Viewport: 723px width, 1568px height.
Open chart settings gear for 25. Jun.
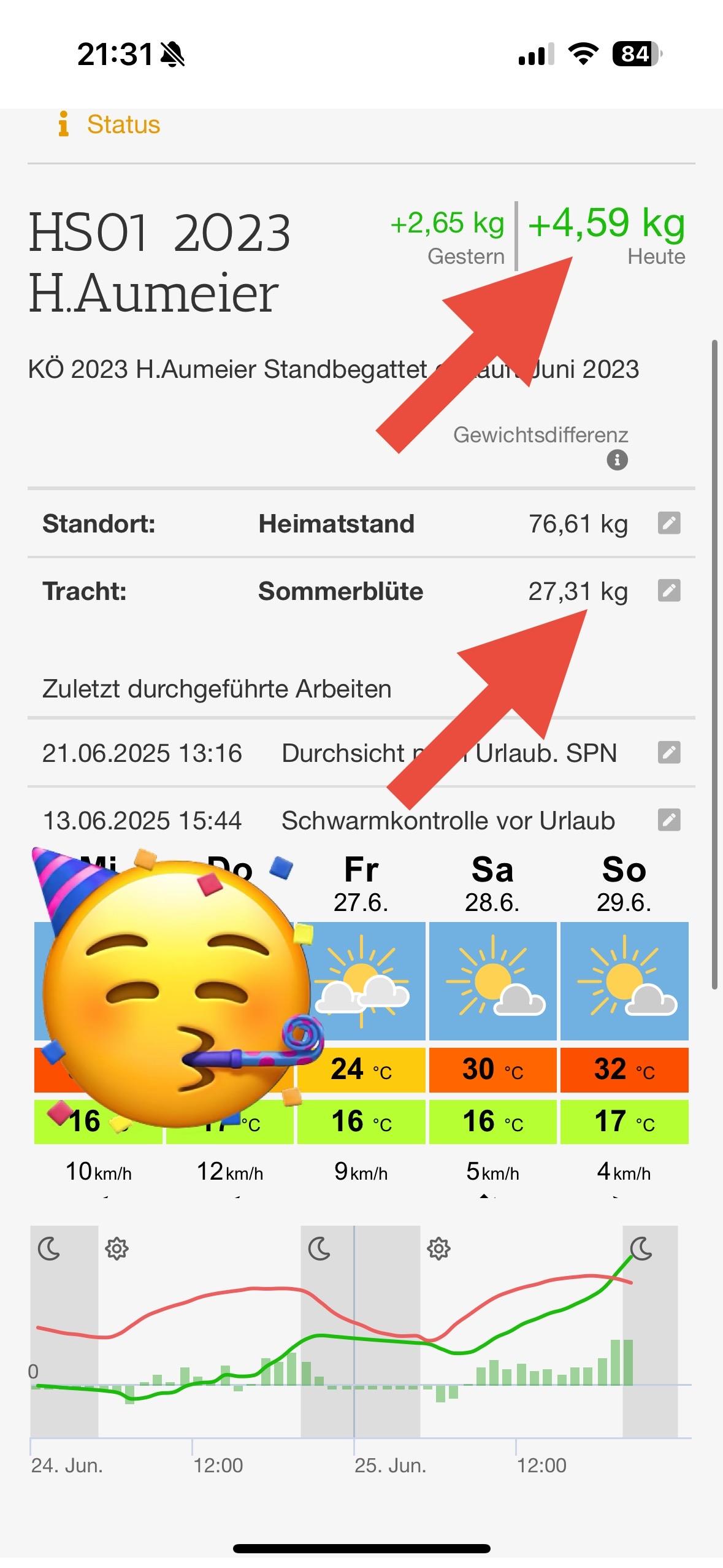pyautogui.click(x=438, y=1248)
